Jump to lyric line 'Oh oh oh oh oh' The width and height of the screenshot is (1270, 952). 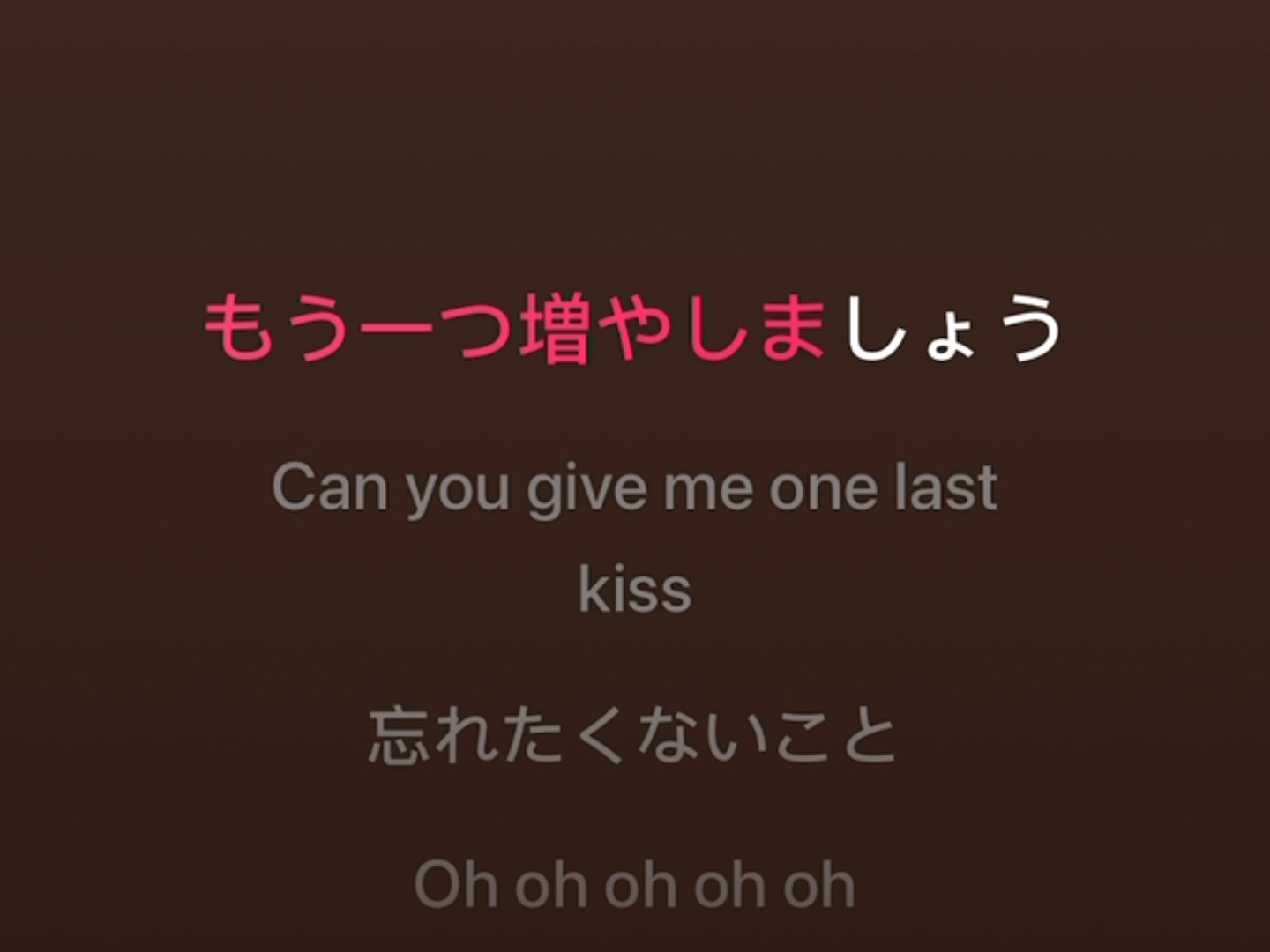coord(634,885)
